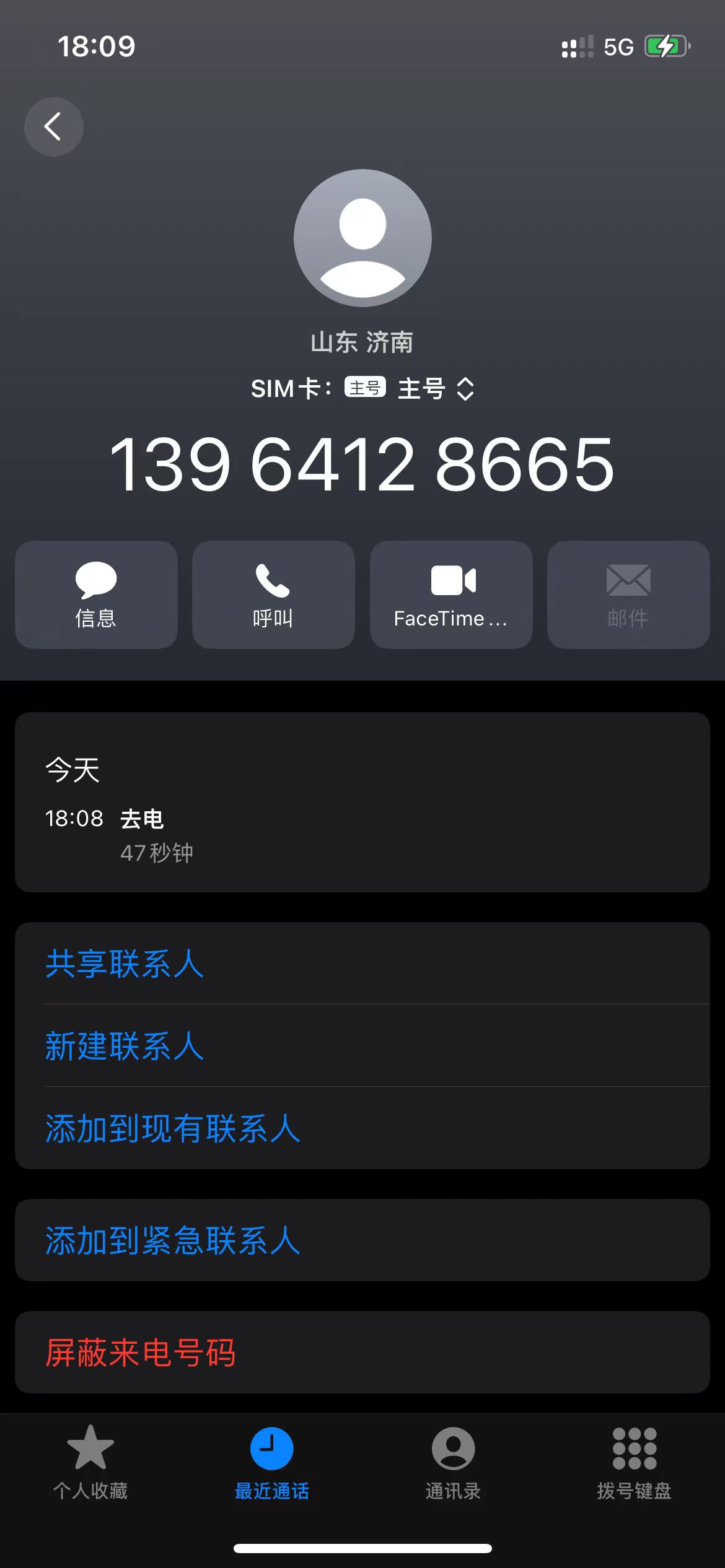Open the 通讯录 tab
The height and width of the screenshot is (1568, 725).
pos(453,1463)
